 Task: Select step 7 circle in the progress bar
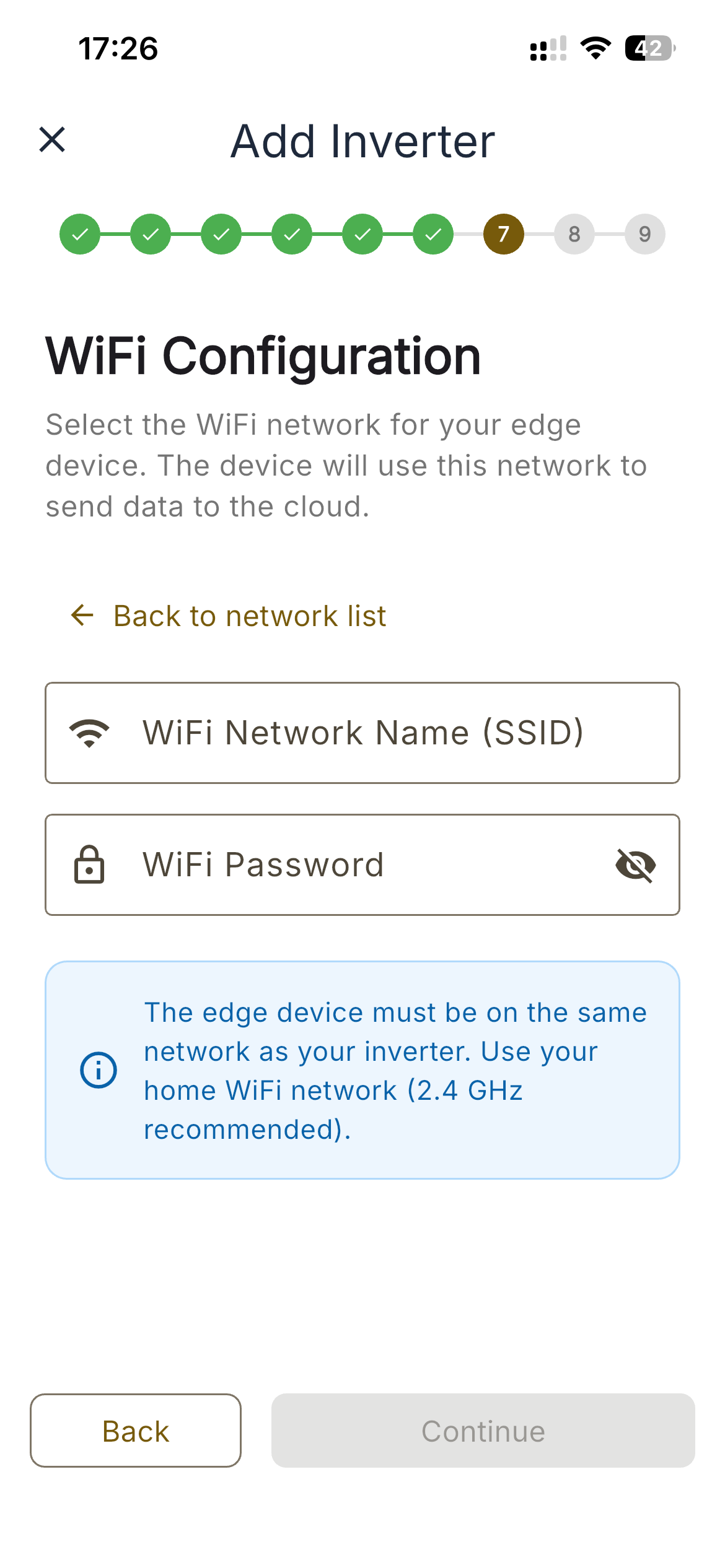[x=503, y=234]
